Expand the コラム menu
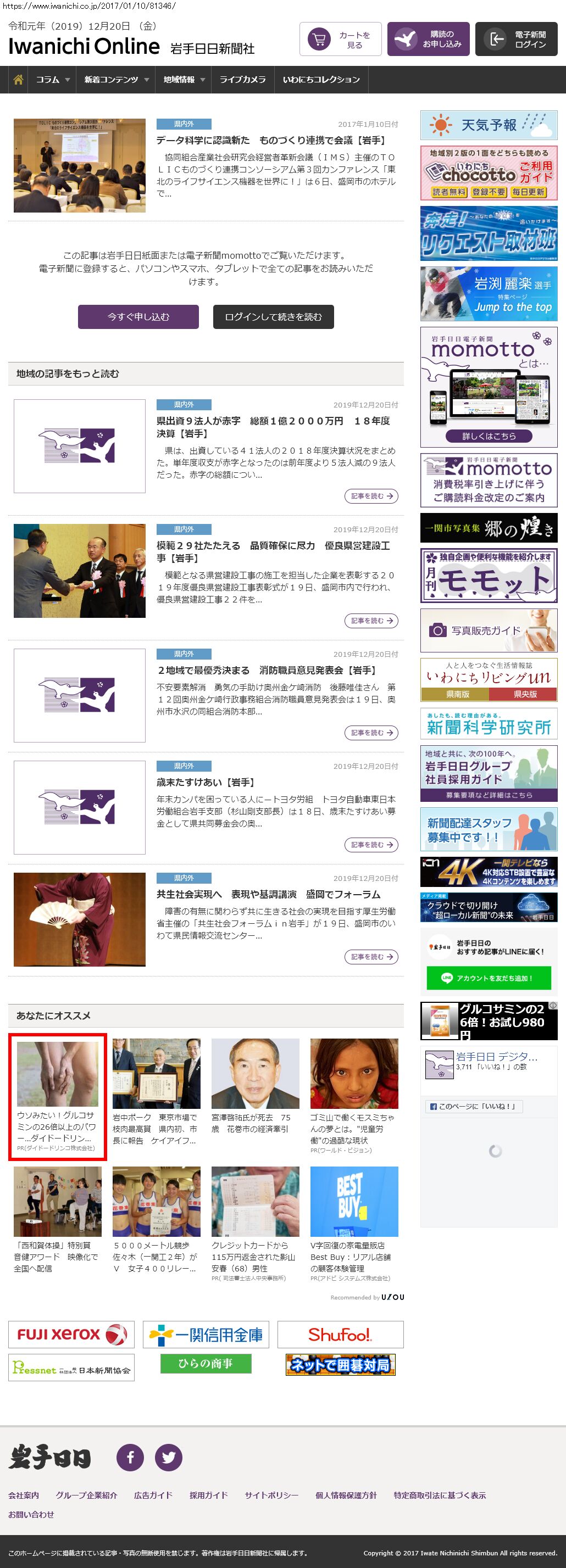Viewport: 566px width, 1568px height. pyautogui.click(x=52, y=80)
